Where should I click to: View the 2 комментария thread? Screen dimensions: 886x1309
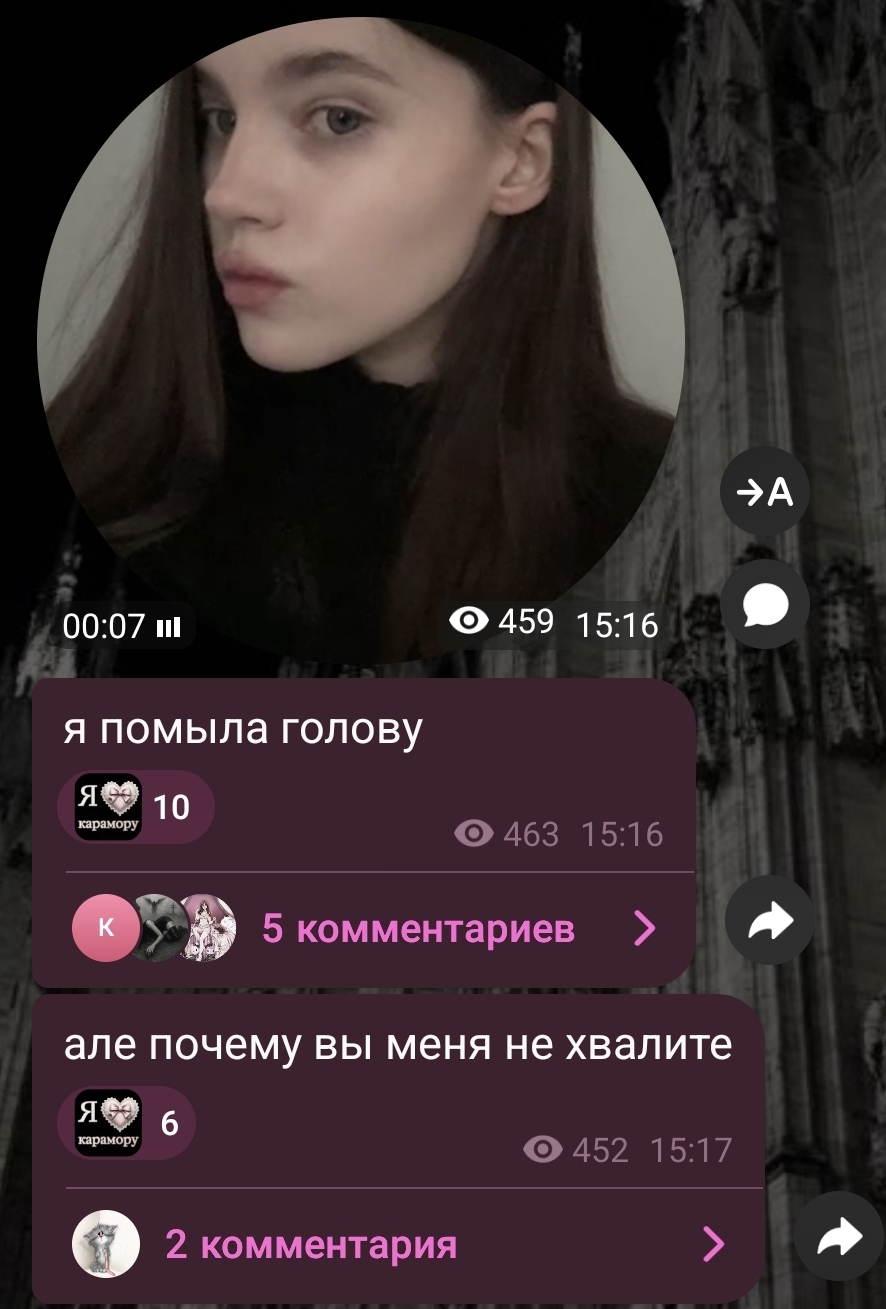click(310, 1245)
